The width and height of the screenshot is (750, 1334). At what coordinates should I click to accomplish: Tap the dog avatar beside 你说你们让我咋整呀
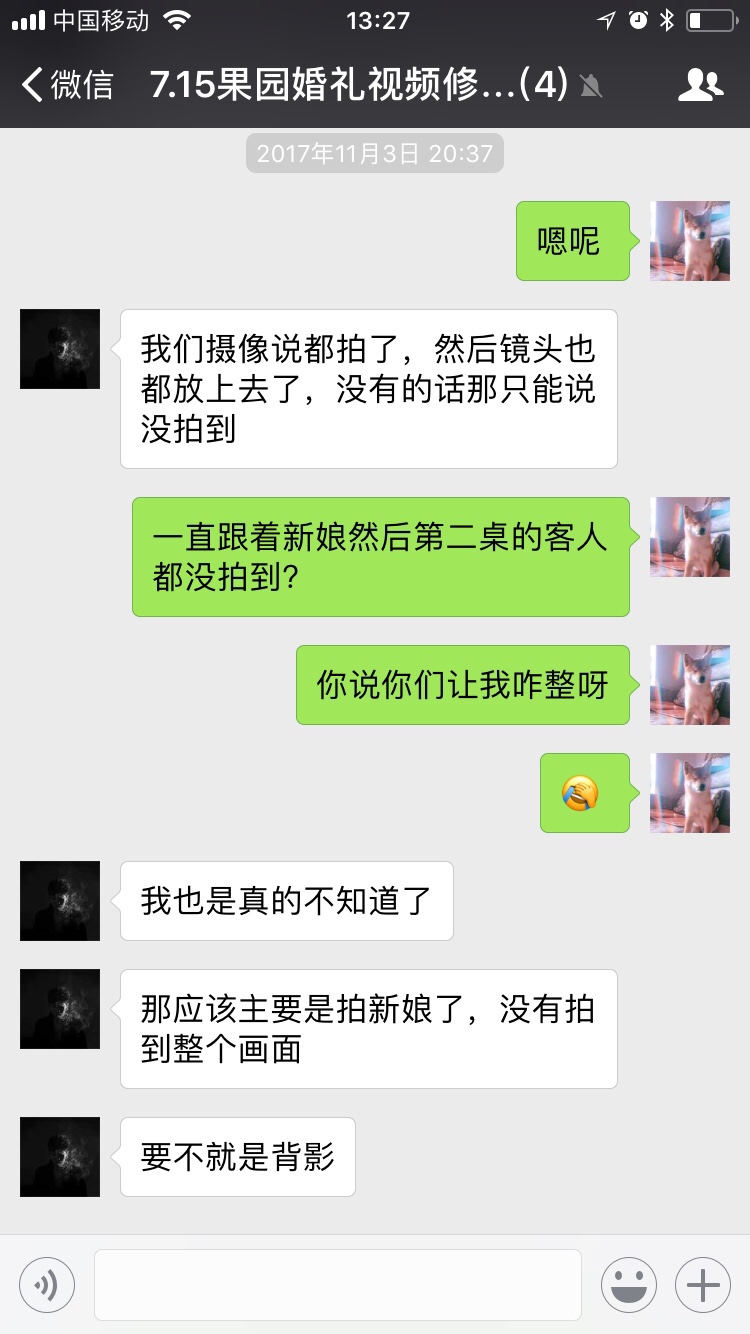(690, 685)
